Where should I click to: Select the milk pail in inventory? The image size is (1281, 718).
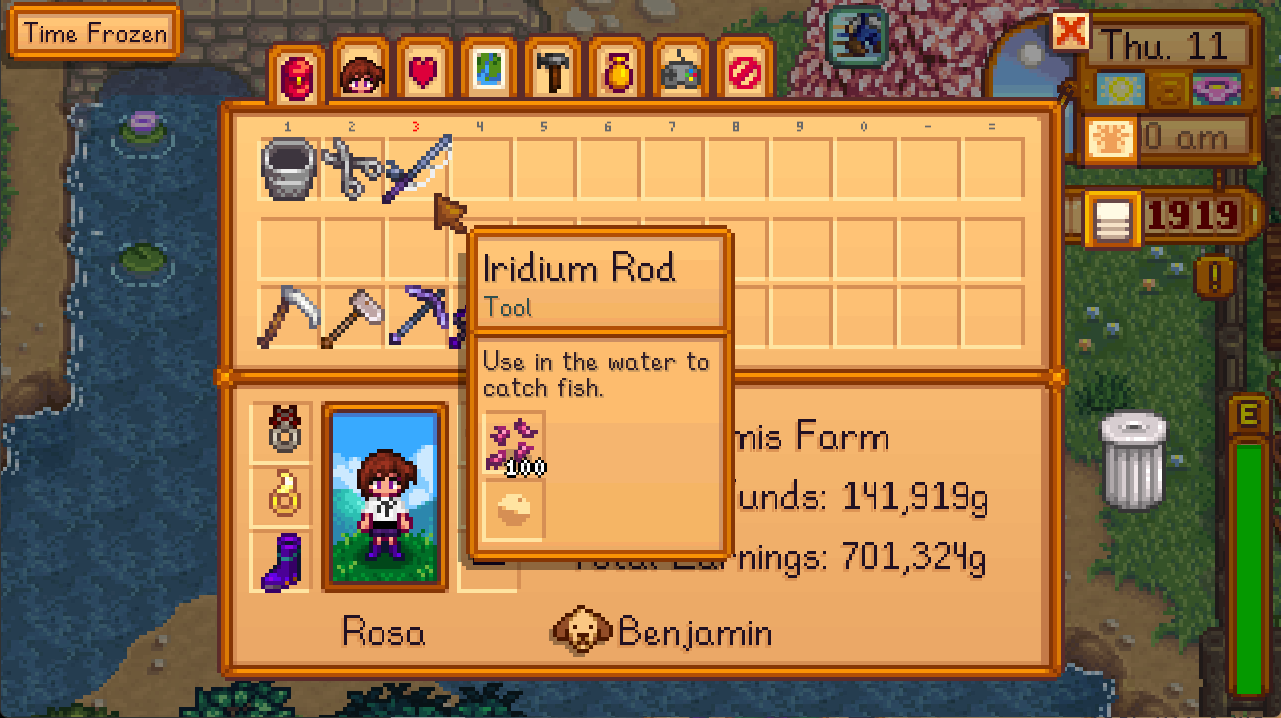point(289,169)
